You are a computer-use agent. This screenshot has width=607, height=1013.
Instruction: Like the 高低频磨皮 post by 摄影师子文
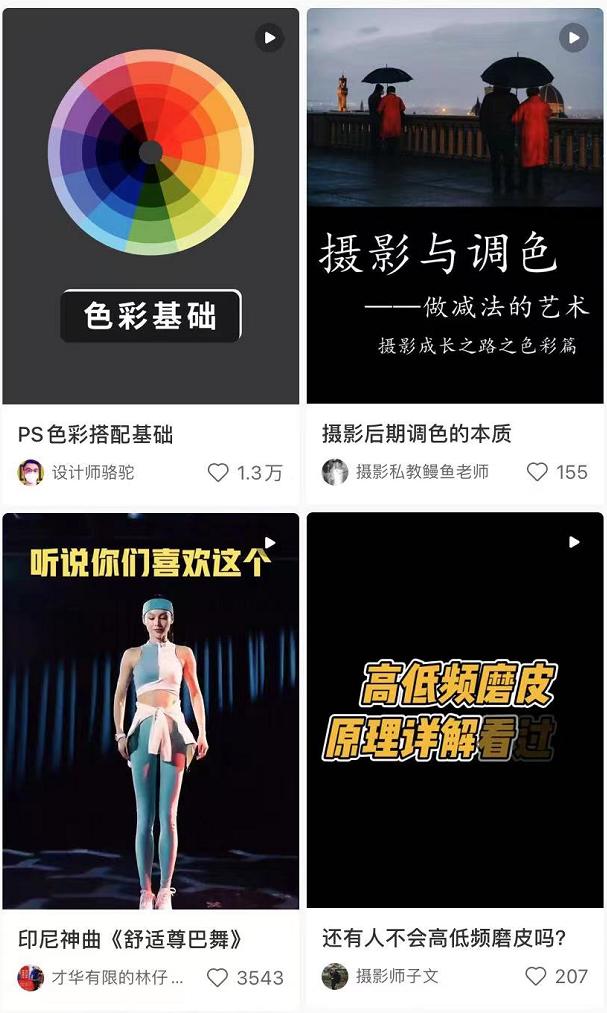tap(537, 977)
